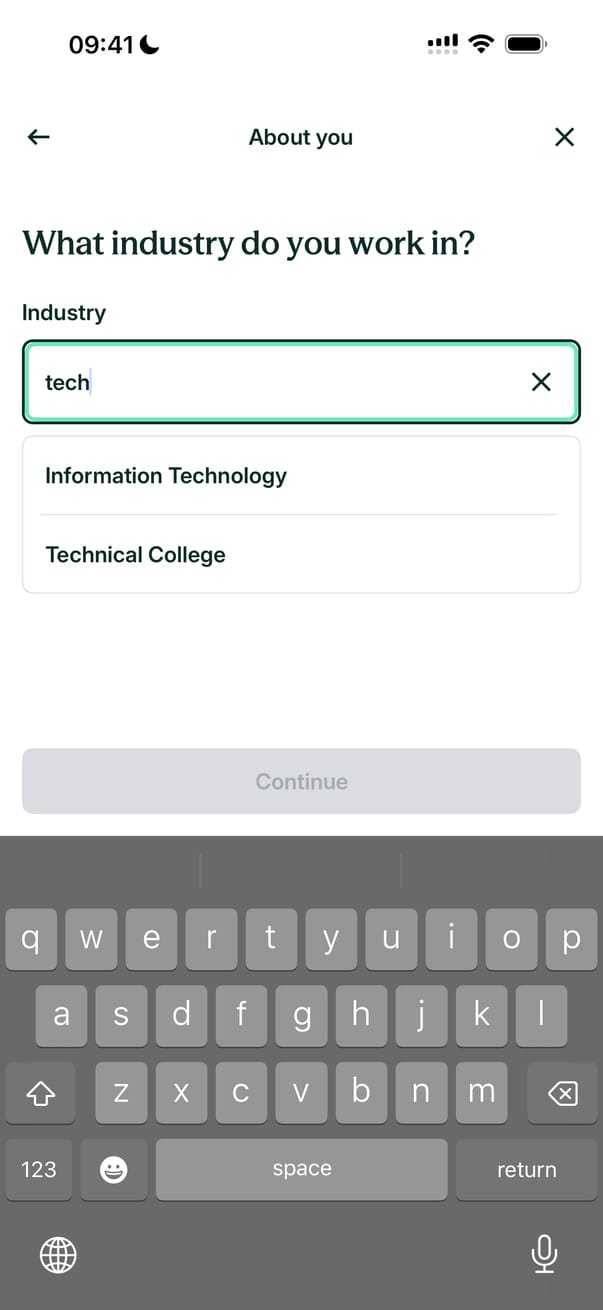603x1310 pixels.
Task: Select Information Technology suggestion
Action: pos(166,476)
